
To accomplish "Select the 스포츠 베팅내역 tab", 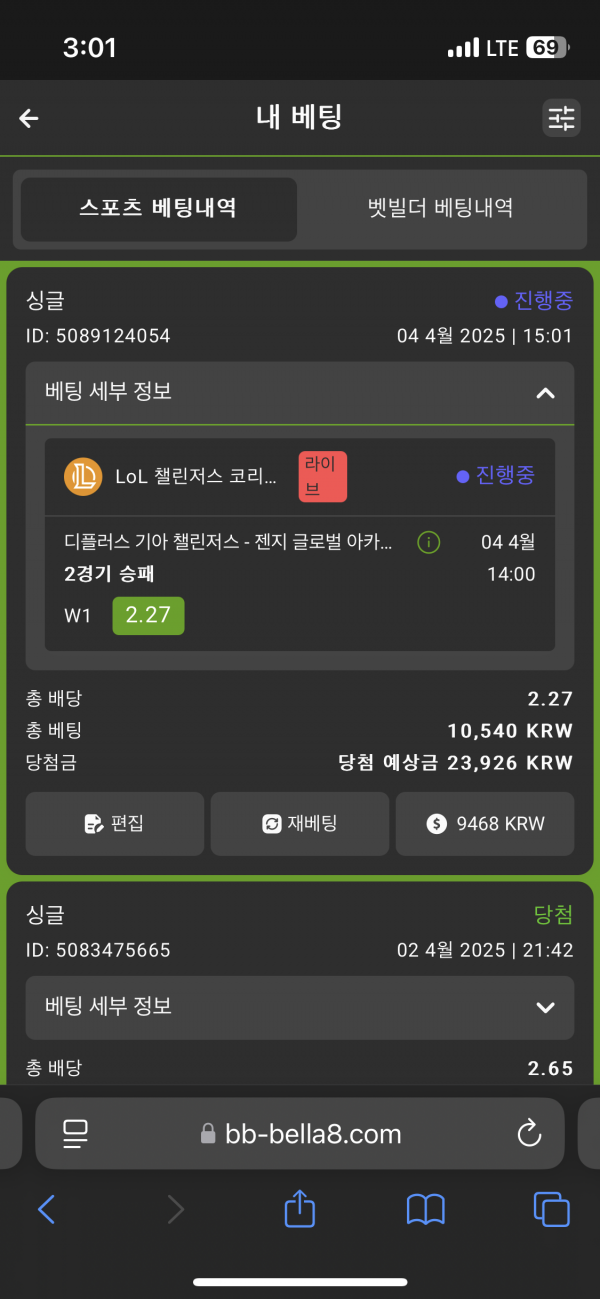I will tap(158, 209).
